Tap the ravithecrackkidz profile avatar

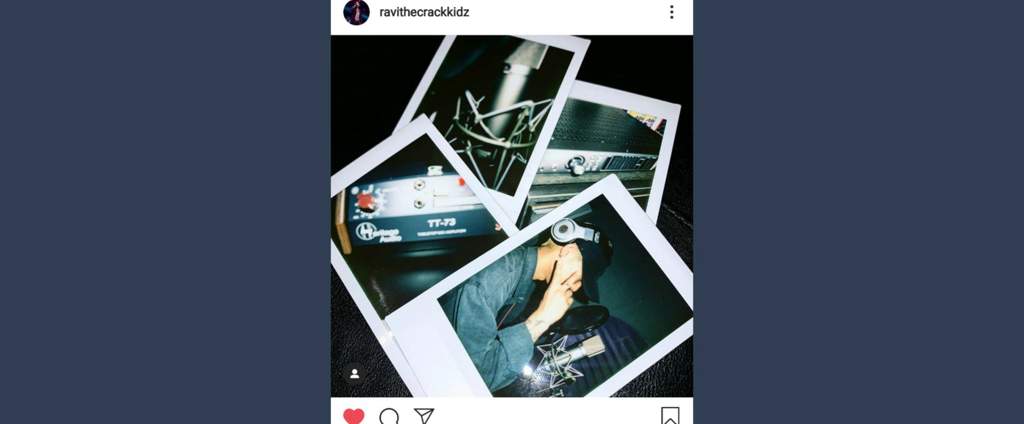pos(356,12)
